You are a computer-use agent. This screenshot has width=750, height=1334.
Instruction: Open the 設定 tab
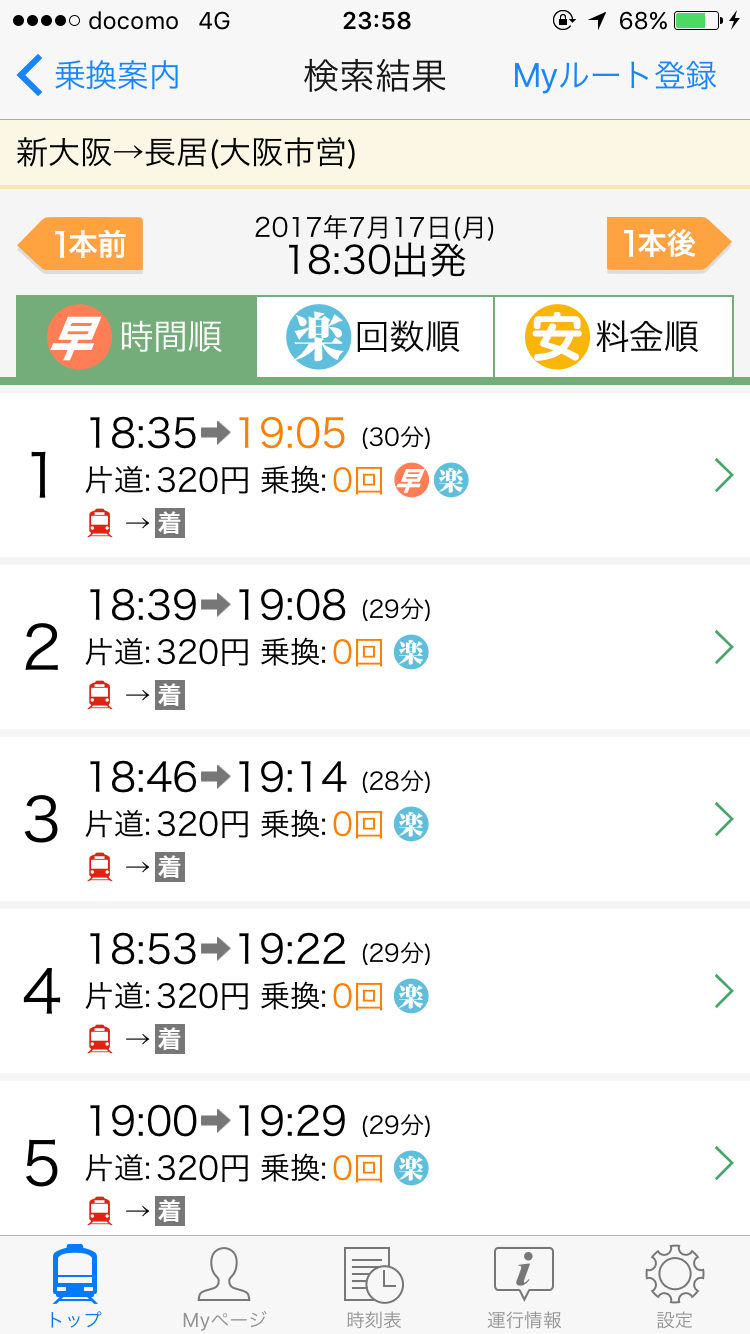(674, 1285)
